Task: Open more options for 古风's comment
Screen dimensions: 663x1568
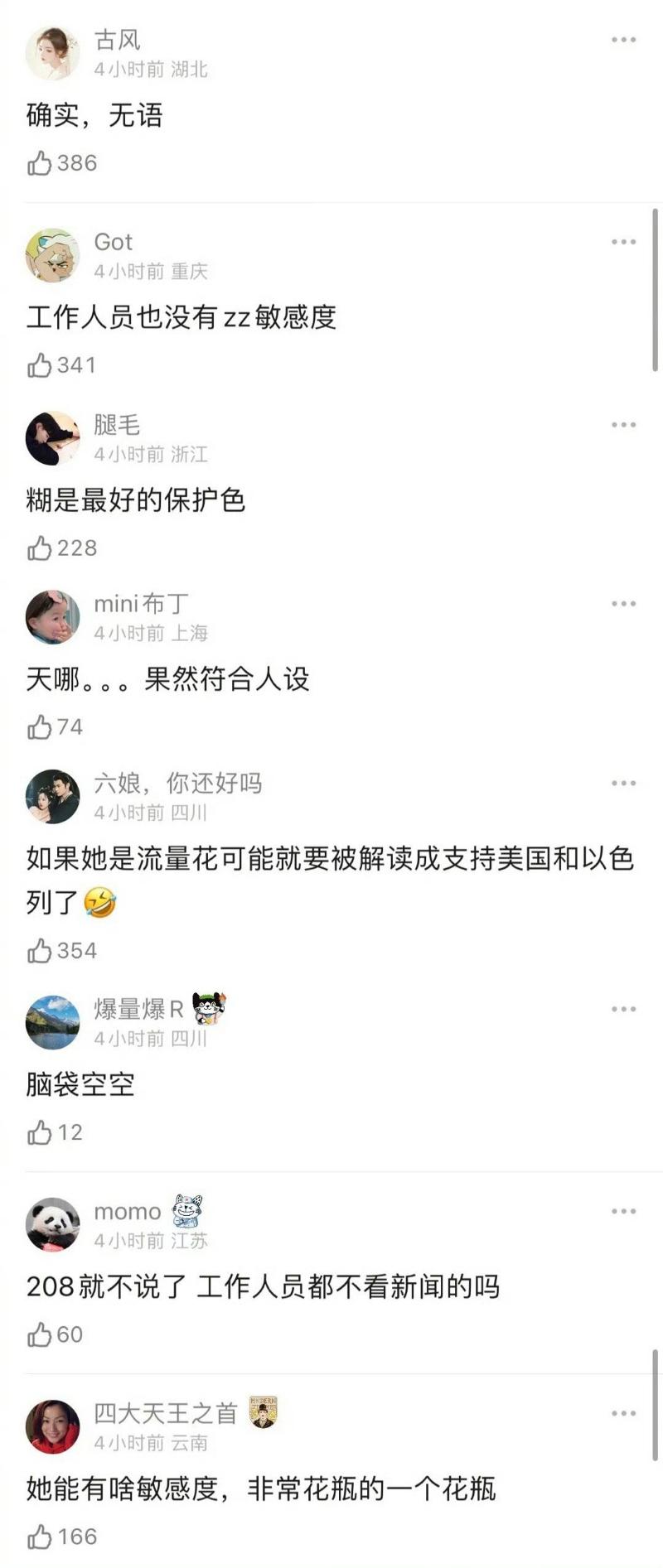Action: click(x=623, y=40)
